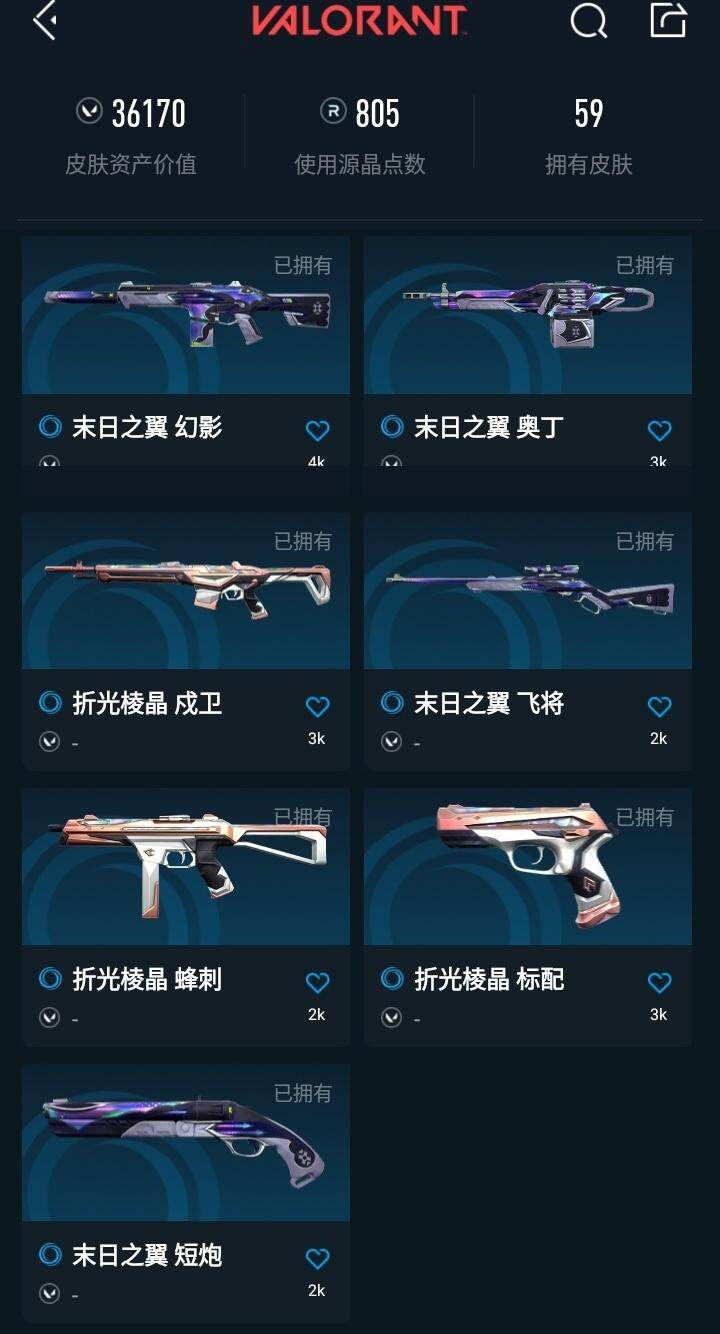Tap the heart on 折光棱晶 标配
This screenshot has width=720, height=1334.
coord(659,983)
